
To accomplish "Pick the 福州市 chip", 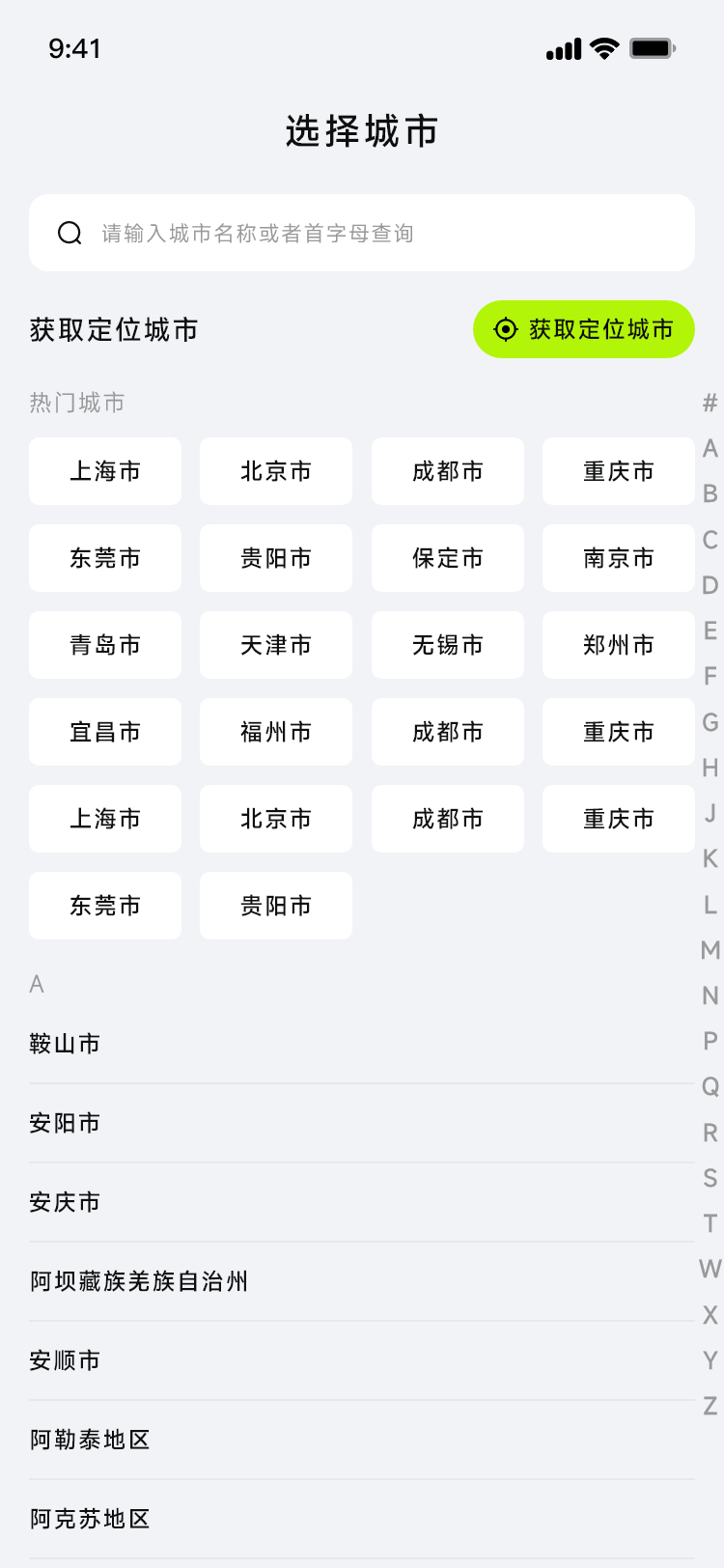I will 276,732.
